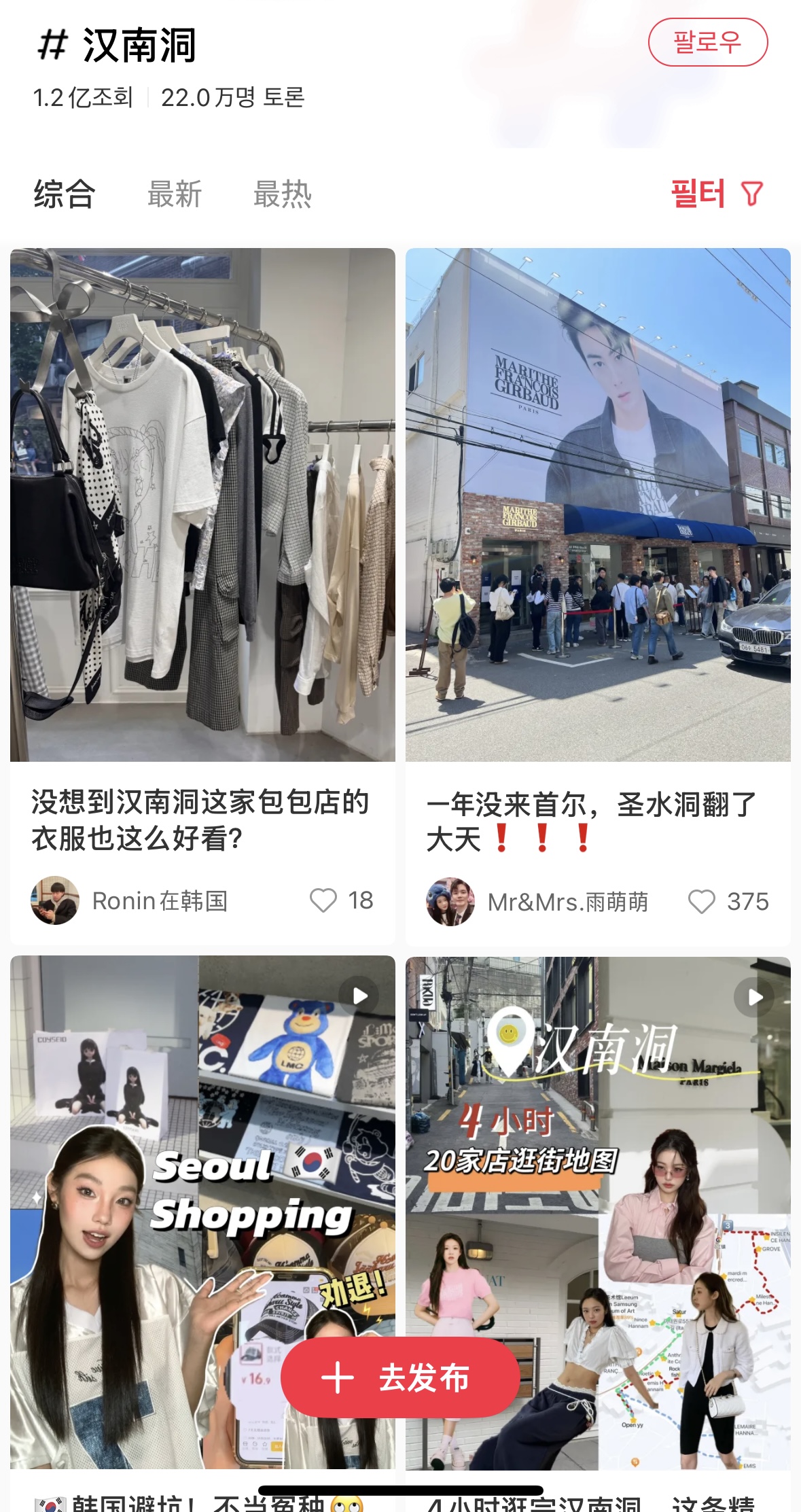This screenshot has width=801, height=1512.
Task: Switch to the 综合 tab
Action: pyautogui.click(x=65, y=194)
